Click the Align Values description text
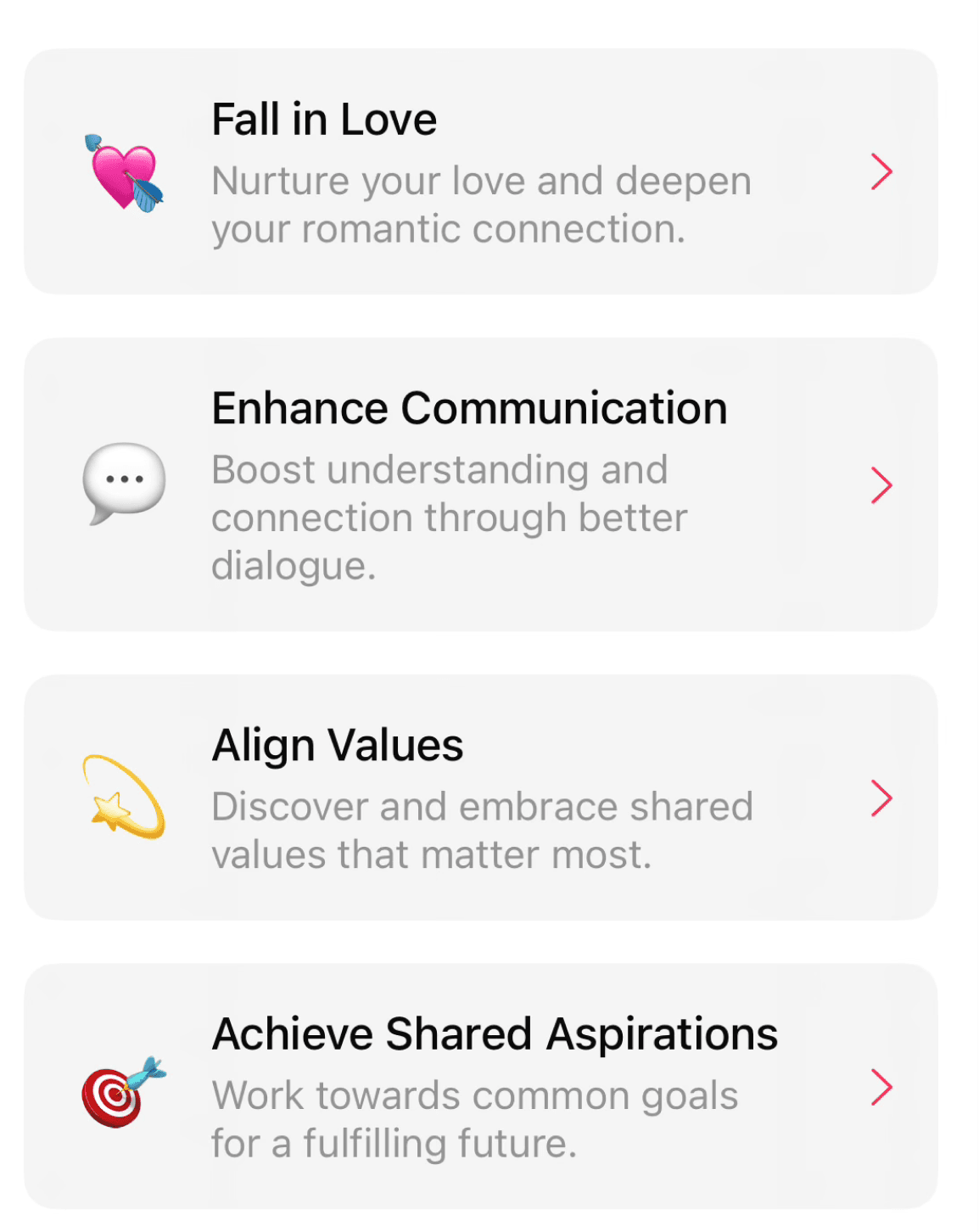This screenshot has width=979, height=1232. point(481,829)
